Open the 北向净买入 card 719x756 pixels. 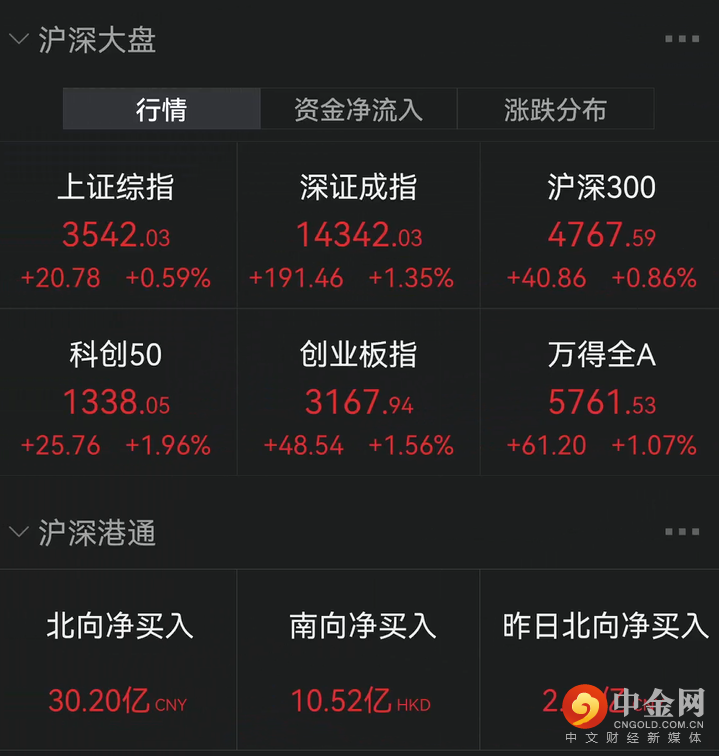click(118, 662)
